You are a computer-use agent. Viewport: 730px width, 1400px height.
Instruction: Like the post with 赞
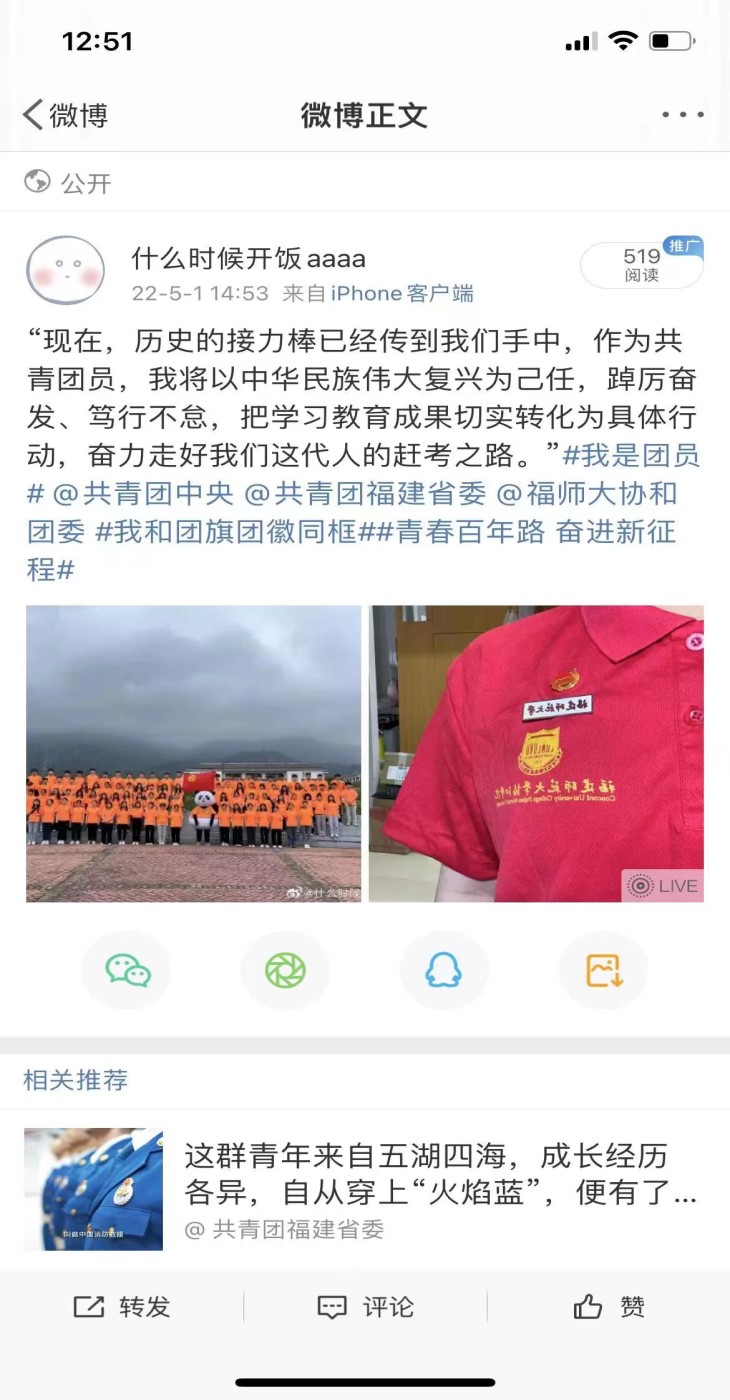[609, 1307]
